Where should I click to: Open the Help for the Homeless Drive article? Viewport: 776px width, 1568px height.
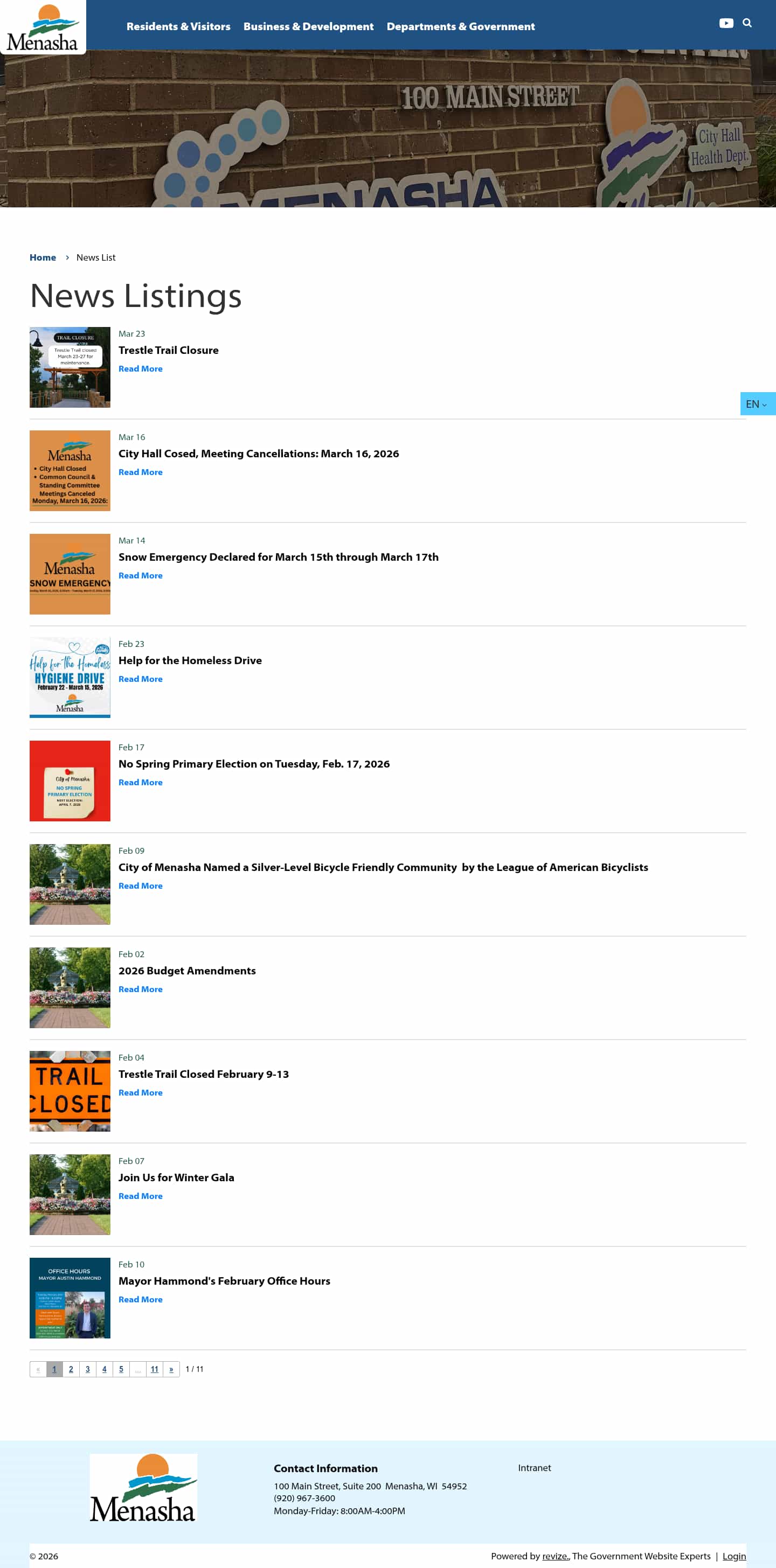coord(190,660)
